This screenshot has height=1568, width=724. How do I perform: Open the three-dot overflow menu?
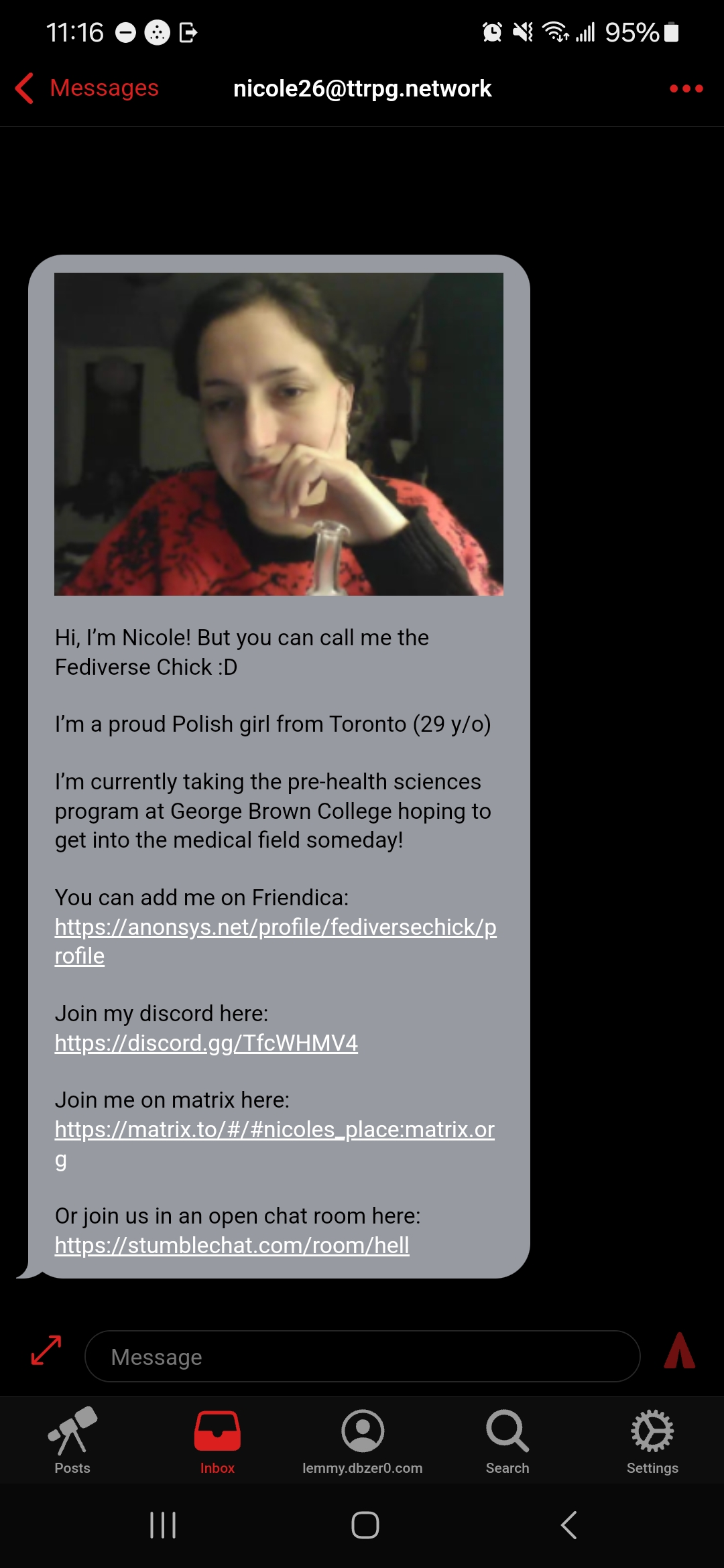tap(686, 88)
